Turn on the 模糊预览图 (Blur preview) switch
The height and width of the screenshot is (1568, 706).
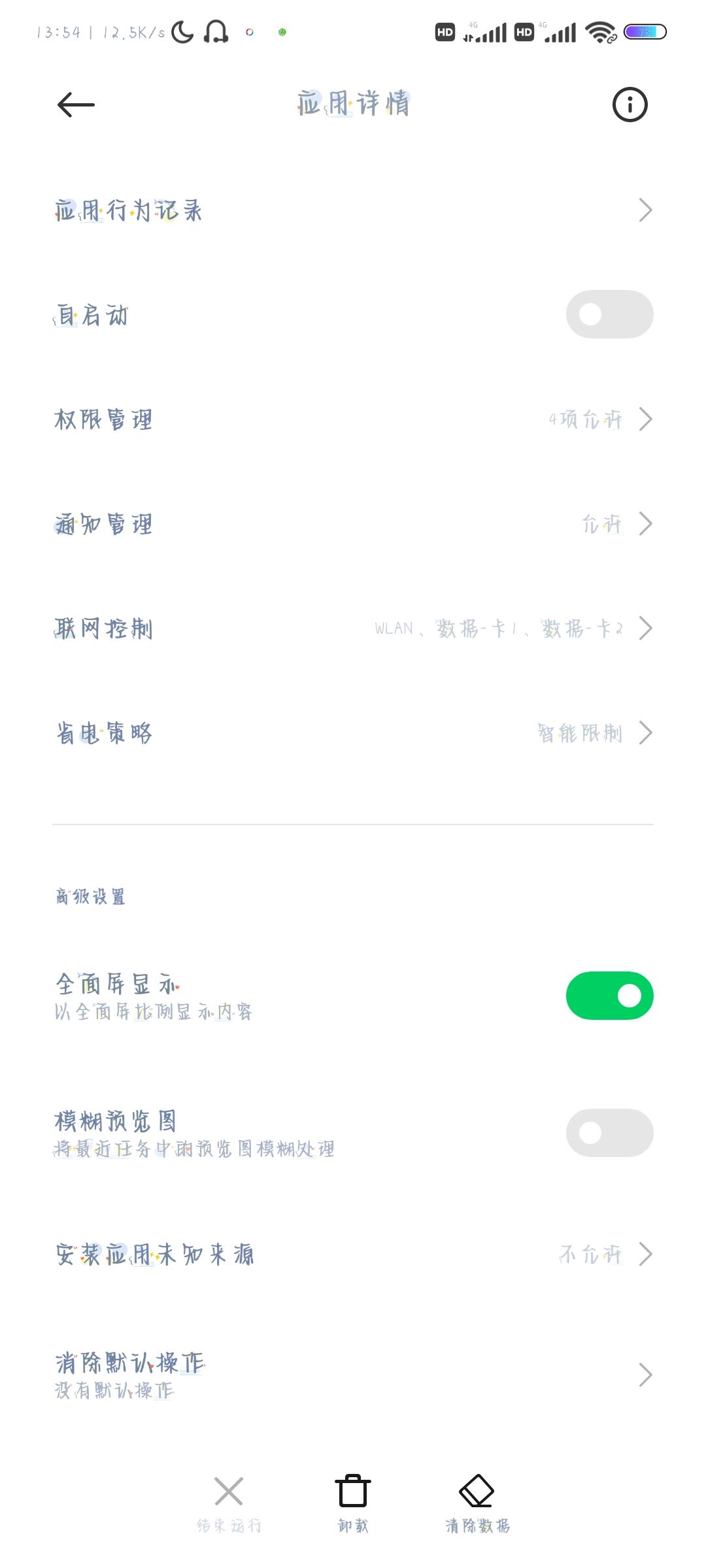(x=610, y=1132)
